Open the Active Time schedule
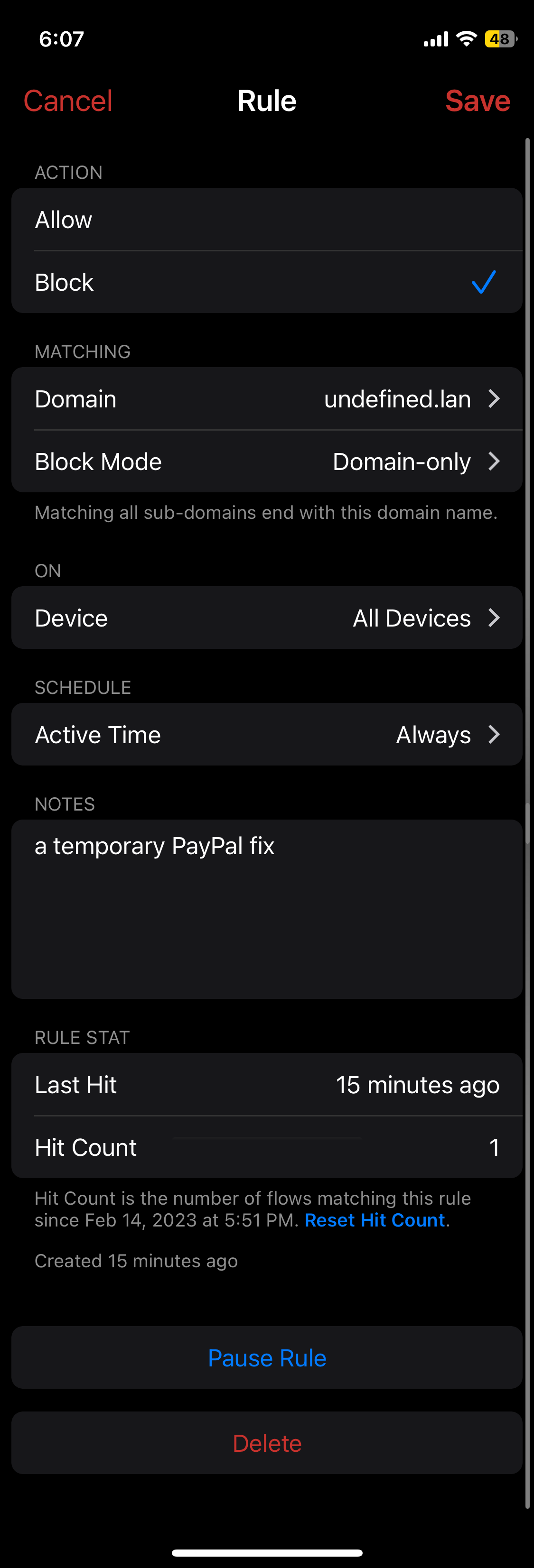 [267, 735]
